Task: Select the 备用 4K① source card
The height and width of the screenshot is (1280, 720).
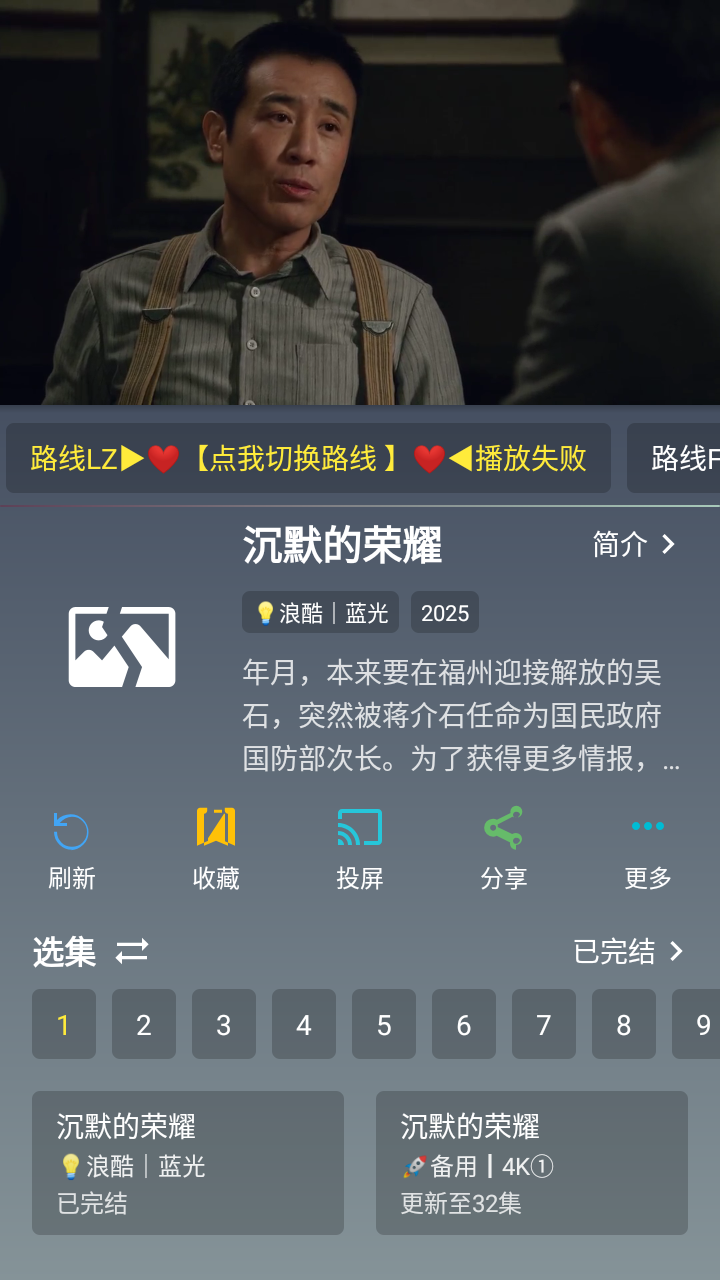Action: point(531,1163)
